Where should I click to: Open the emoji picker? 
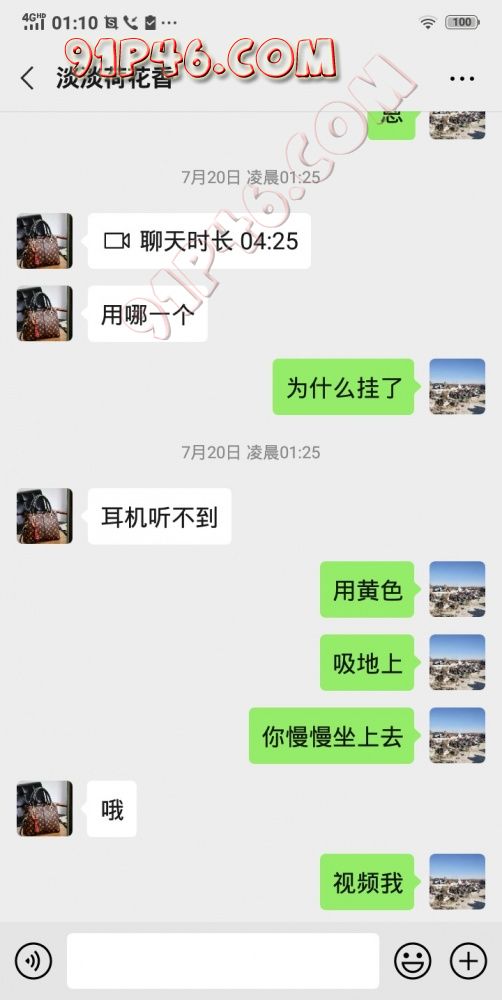click(x=412, y=960)
